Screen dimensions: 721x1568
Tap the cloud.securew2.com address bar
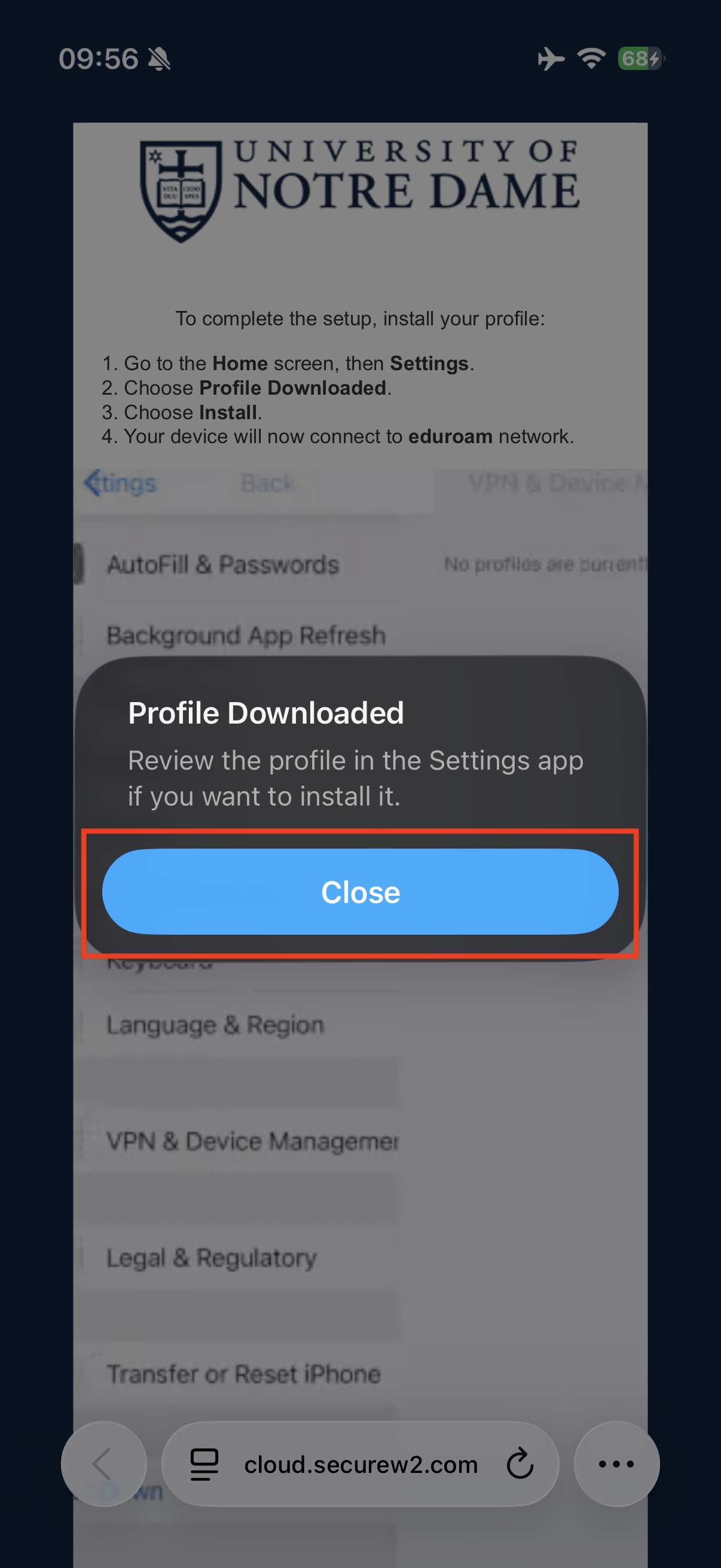360,1465
